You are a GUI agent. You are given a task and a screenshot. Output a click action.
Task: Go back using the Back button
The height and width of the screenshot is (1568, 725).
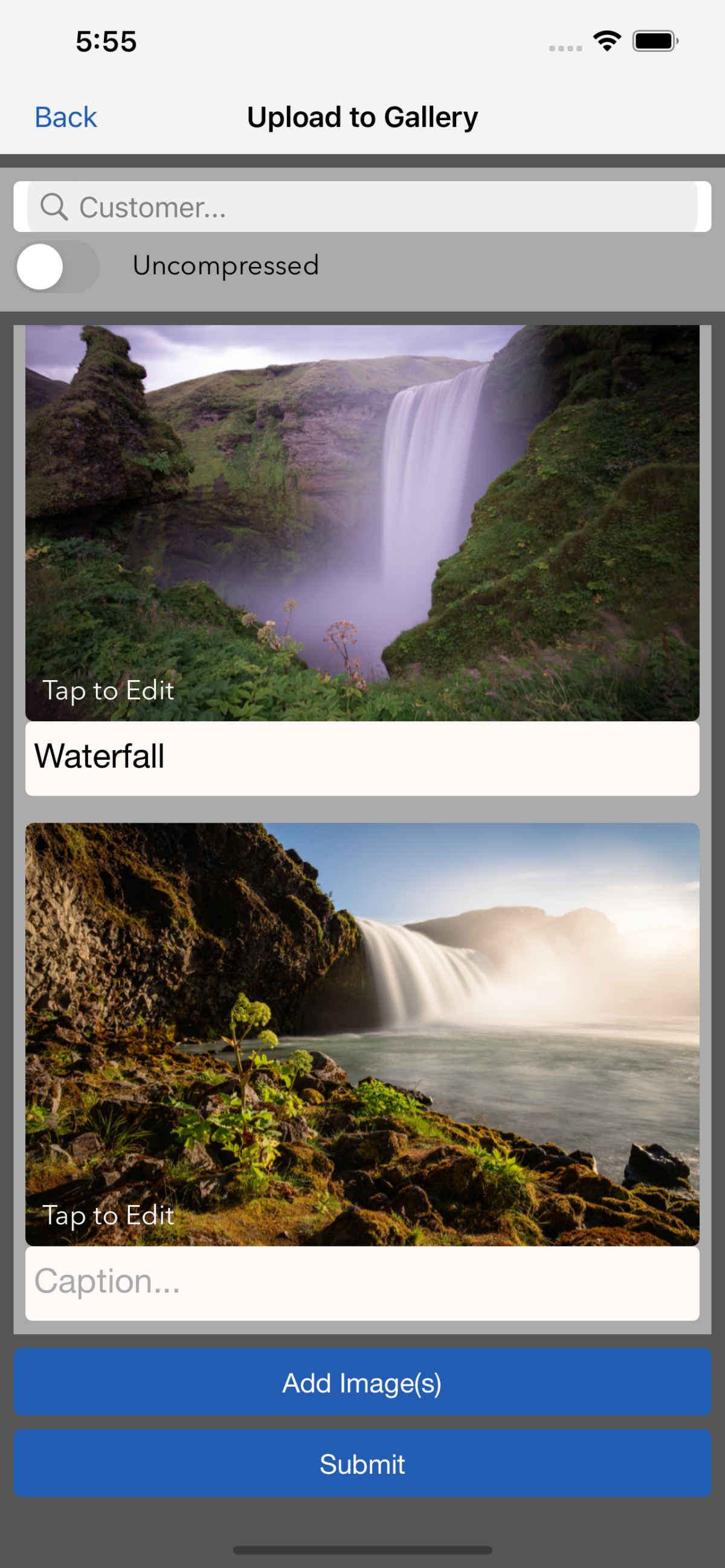(66, 117)
